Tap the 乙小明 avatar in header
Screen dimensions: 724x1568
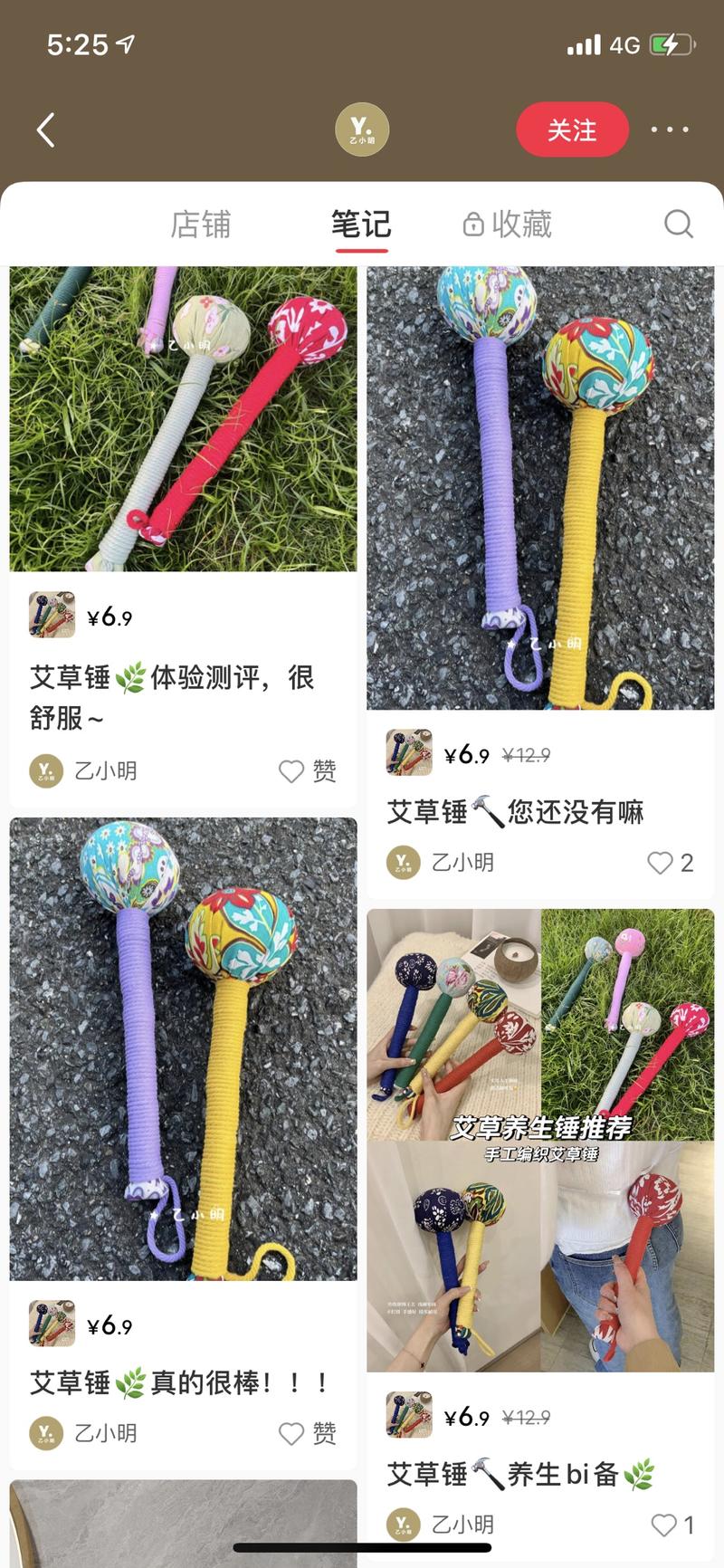362,129
